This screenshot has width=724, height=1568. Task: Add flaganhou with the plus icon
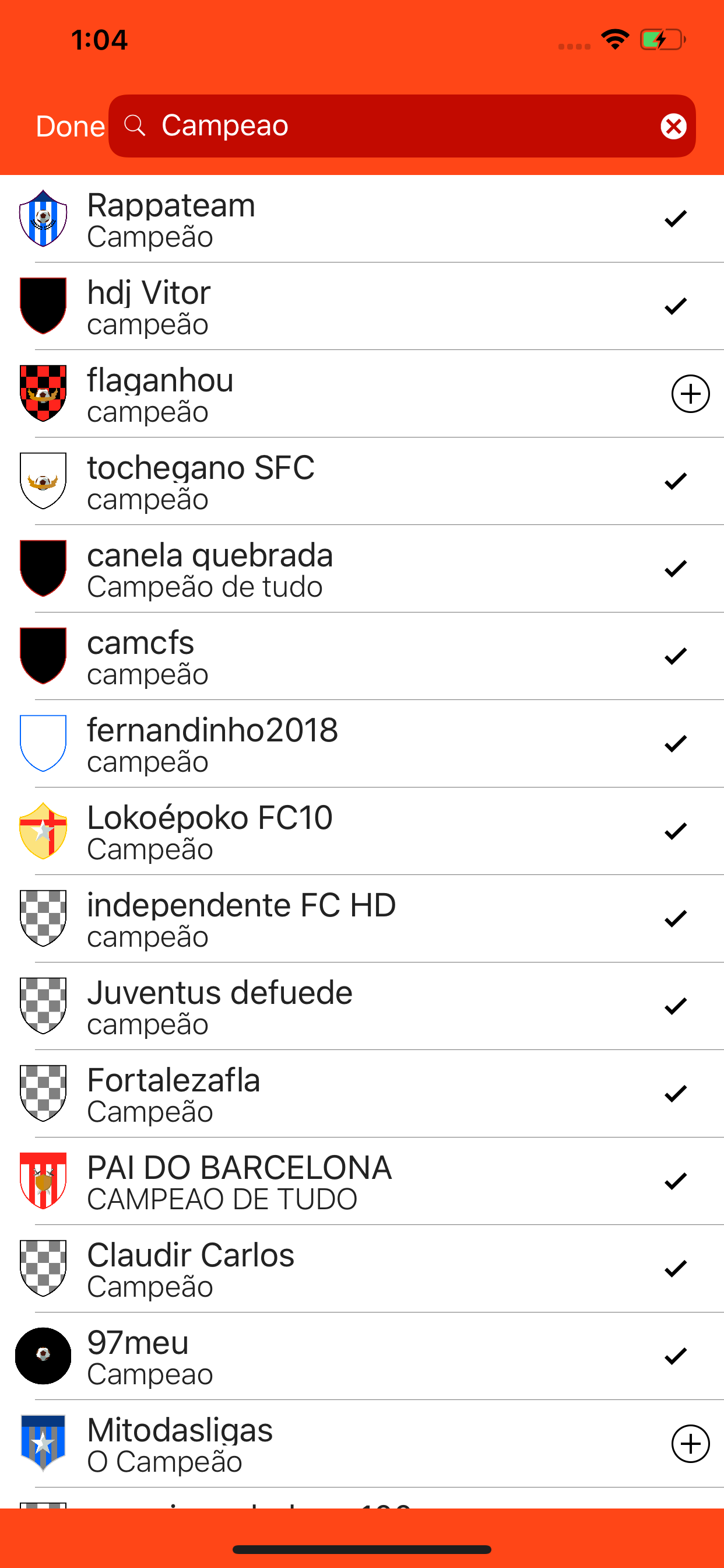coord(690,394)
